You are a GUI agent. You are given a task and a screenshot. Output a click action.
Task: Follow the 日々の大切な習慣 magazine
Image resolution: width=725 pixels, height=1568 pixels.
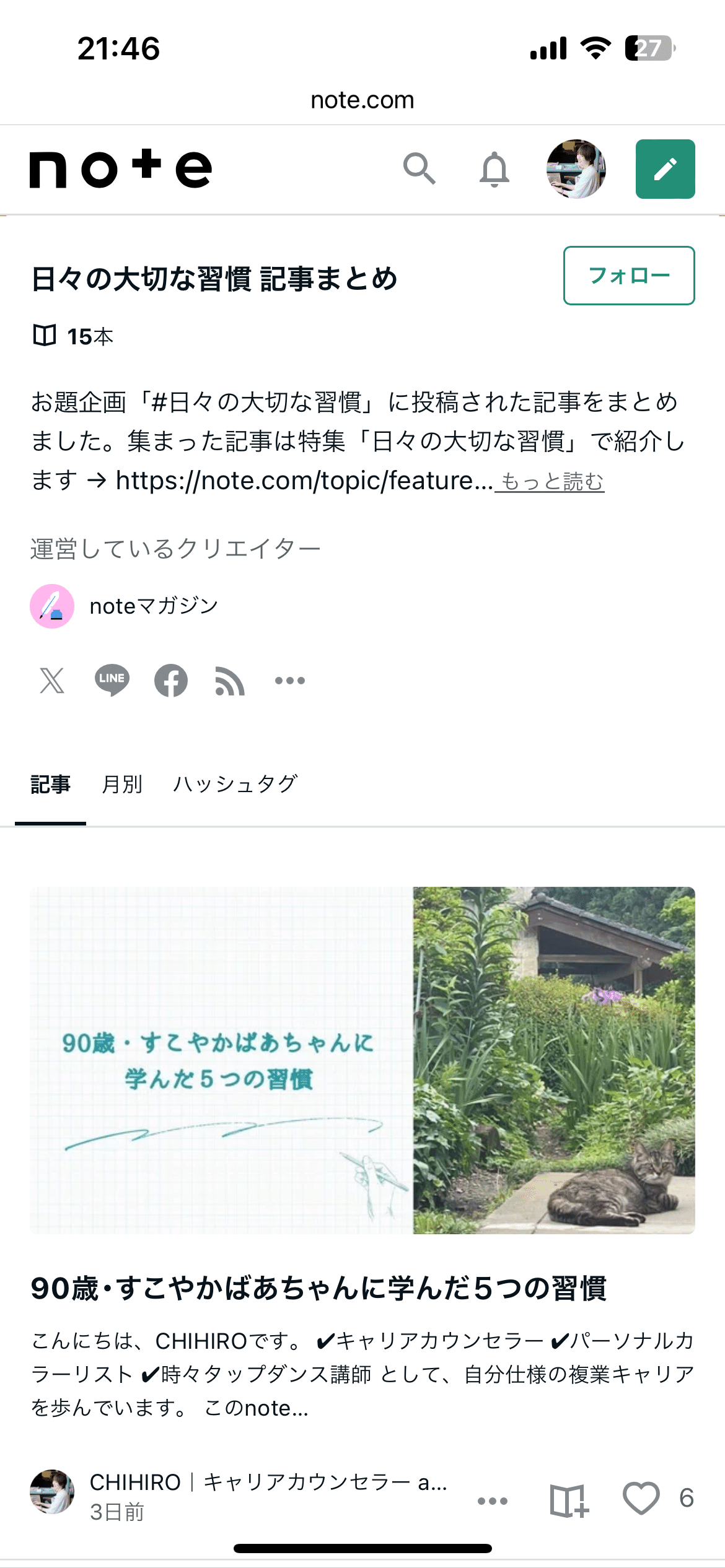pos(628,276)
